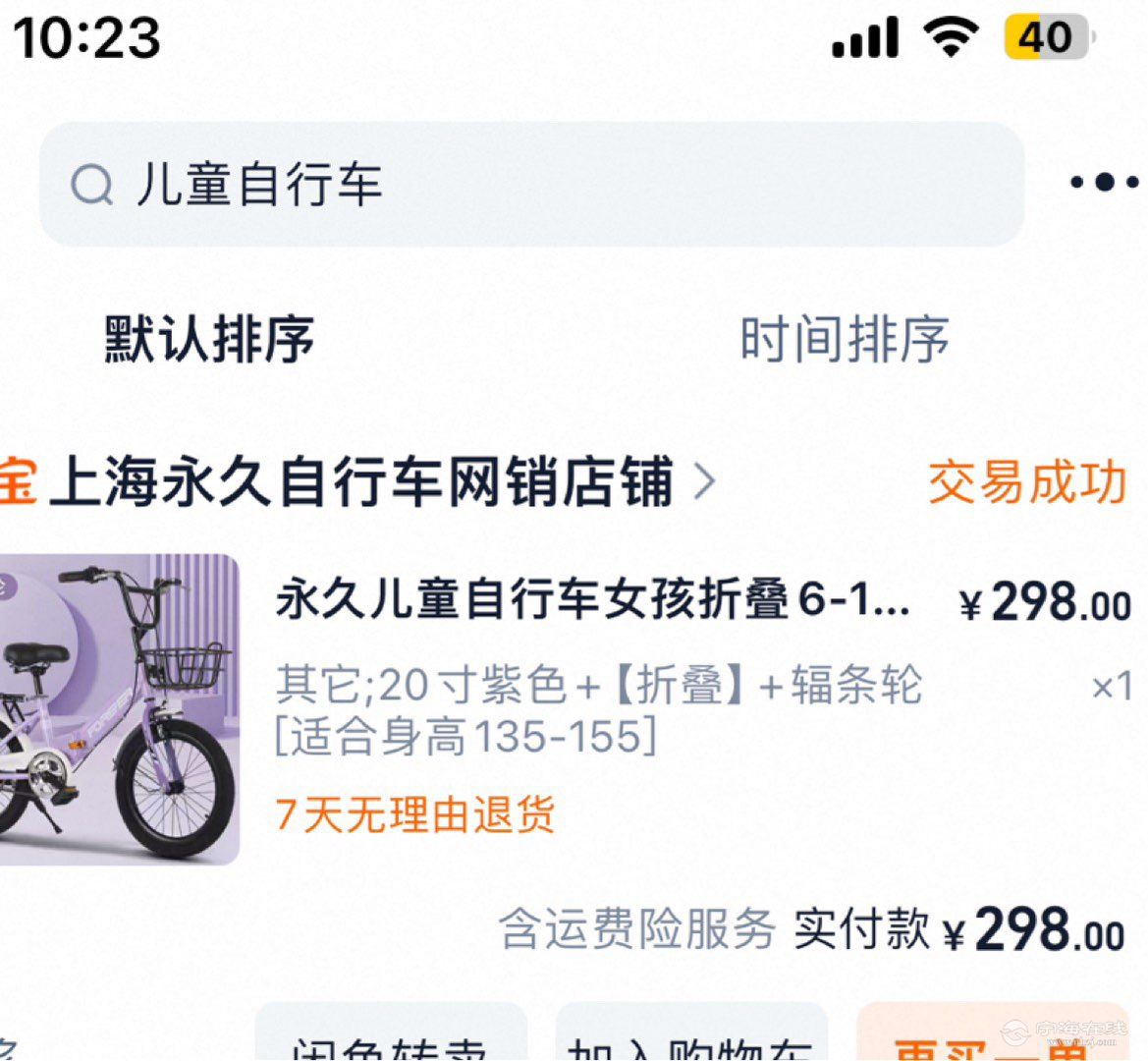The height and width of the screenshot is (1061, 1148).
Task: Tap 再买一单 to reorder
Action: [x=992, y=1036]
